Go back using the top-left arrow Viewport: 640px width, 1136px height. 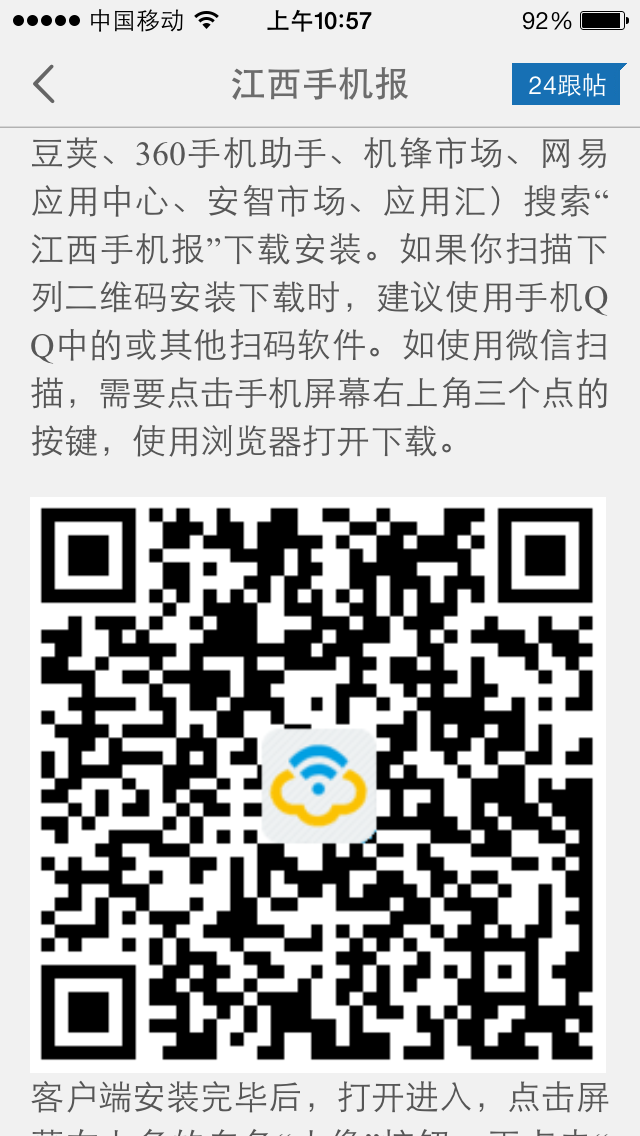coord(44,85)
